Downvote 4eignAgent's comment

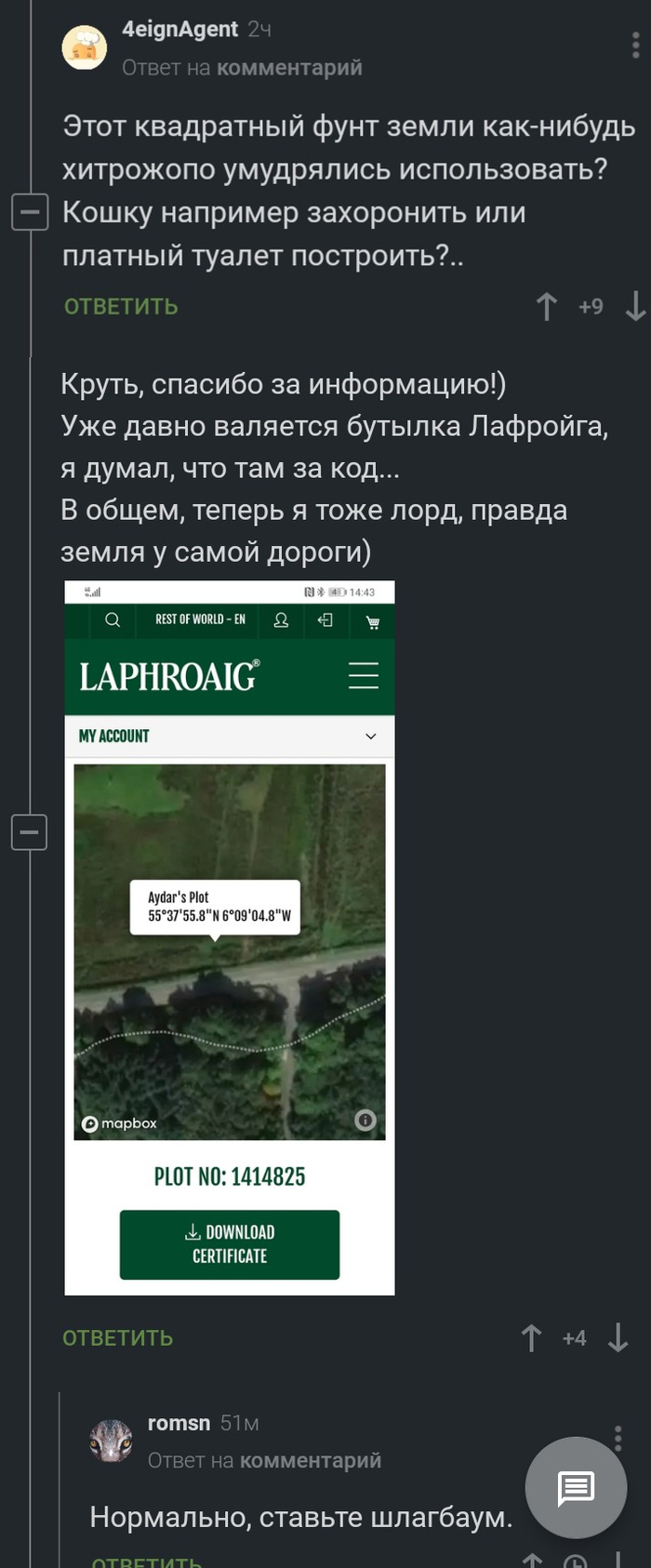635,307
